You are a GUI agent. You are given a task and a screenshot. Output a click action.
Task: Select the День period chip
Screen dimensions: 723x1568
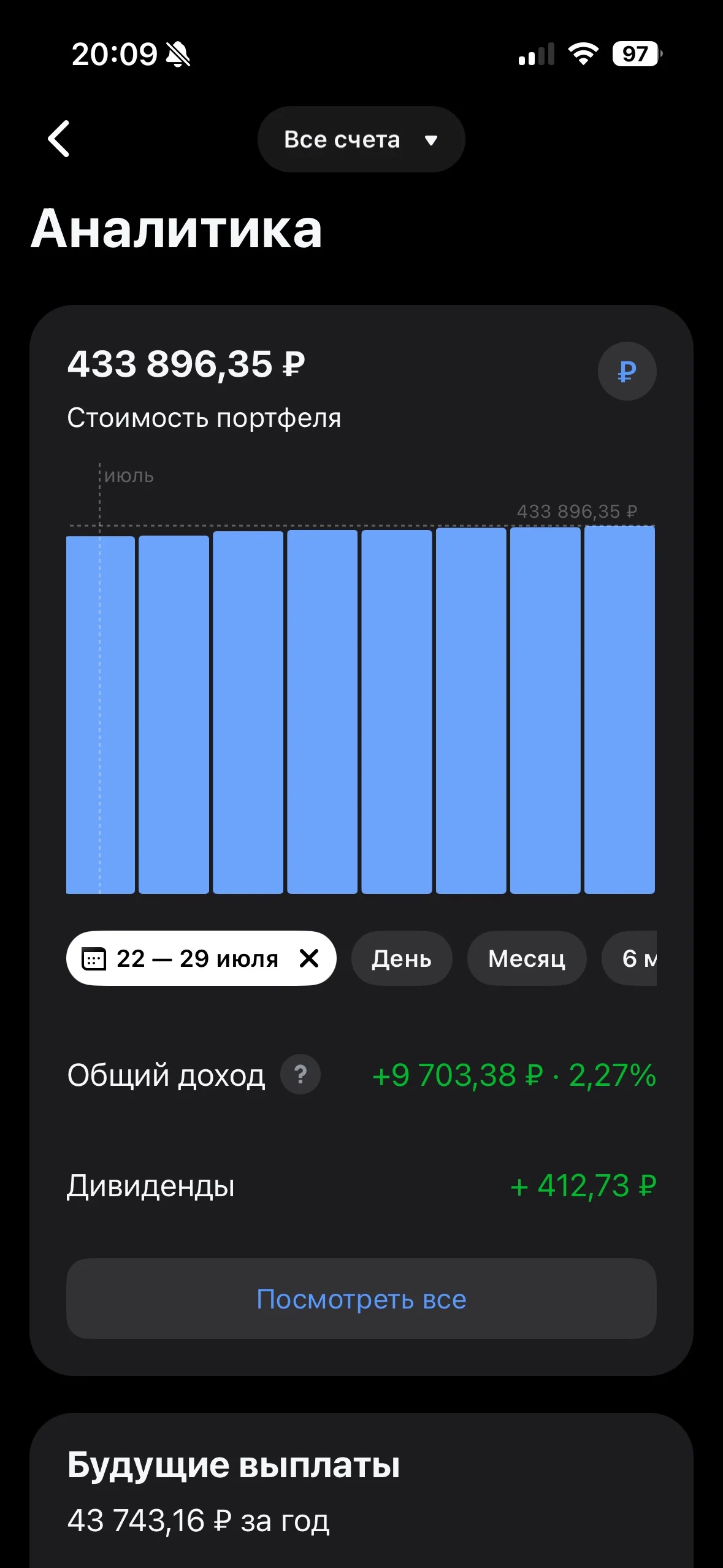pos(402,958)
